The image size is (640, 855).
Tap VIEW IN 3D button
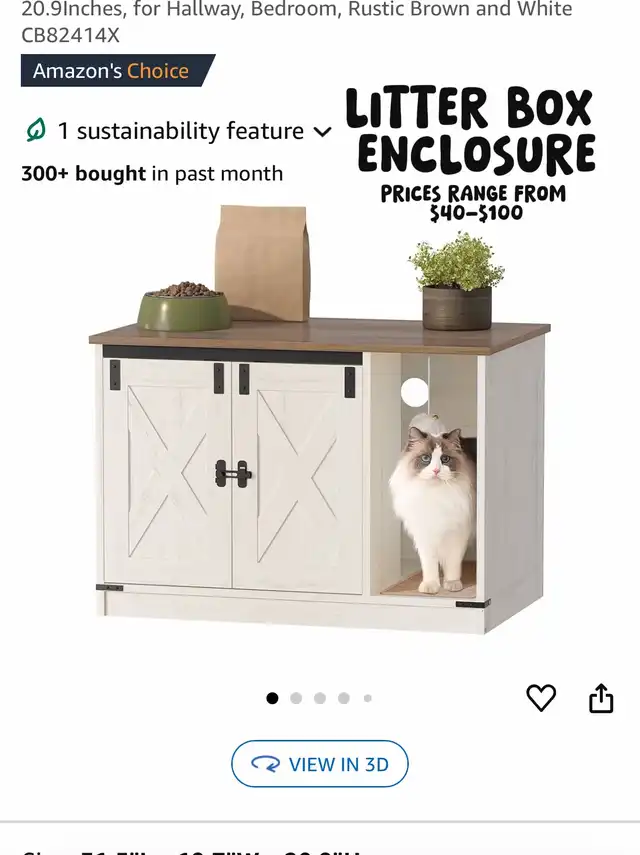click(x=319, y=764)
